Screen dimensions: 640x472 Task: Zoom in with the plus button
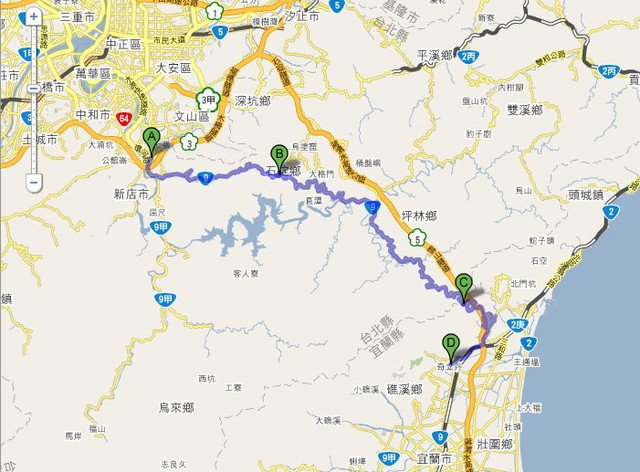[34, 17]
